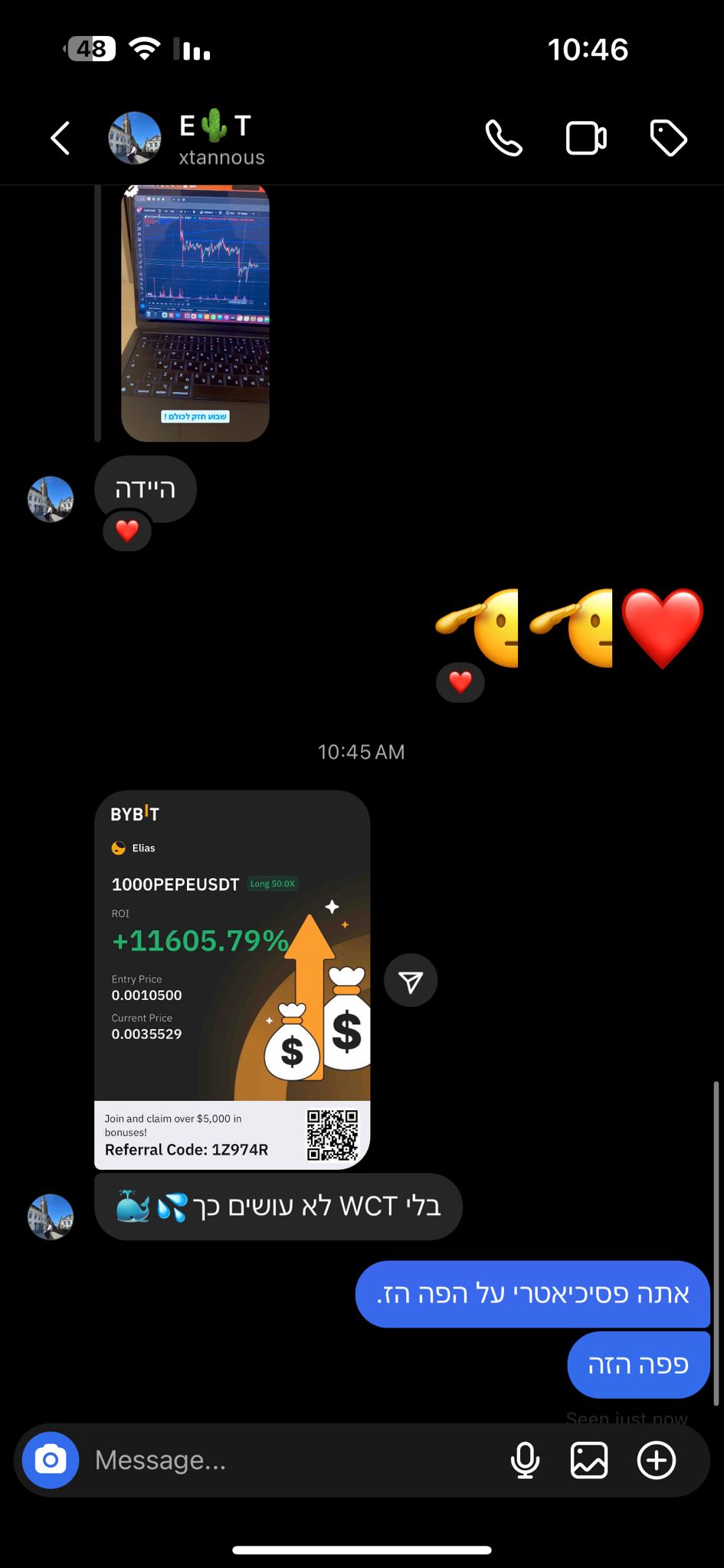
Task: Forward the Bybit ROI card using the share arrow
Action: click(411, 980)
